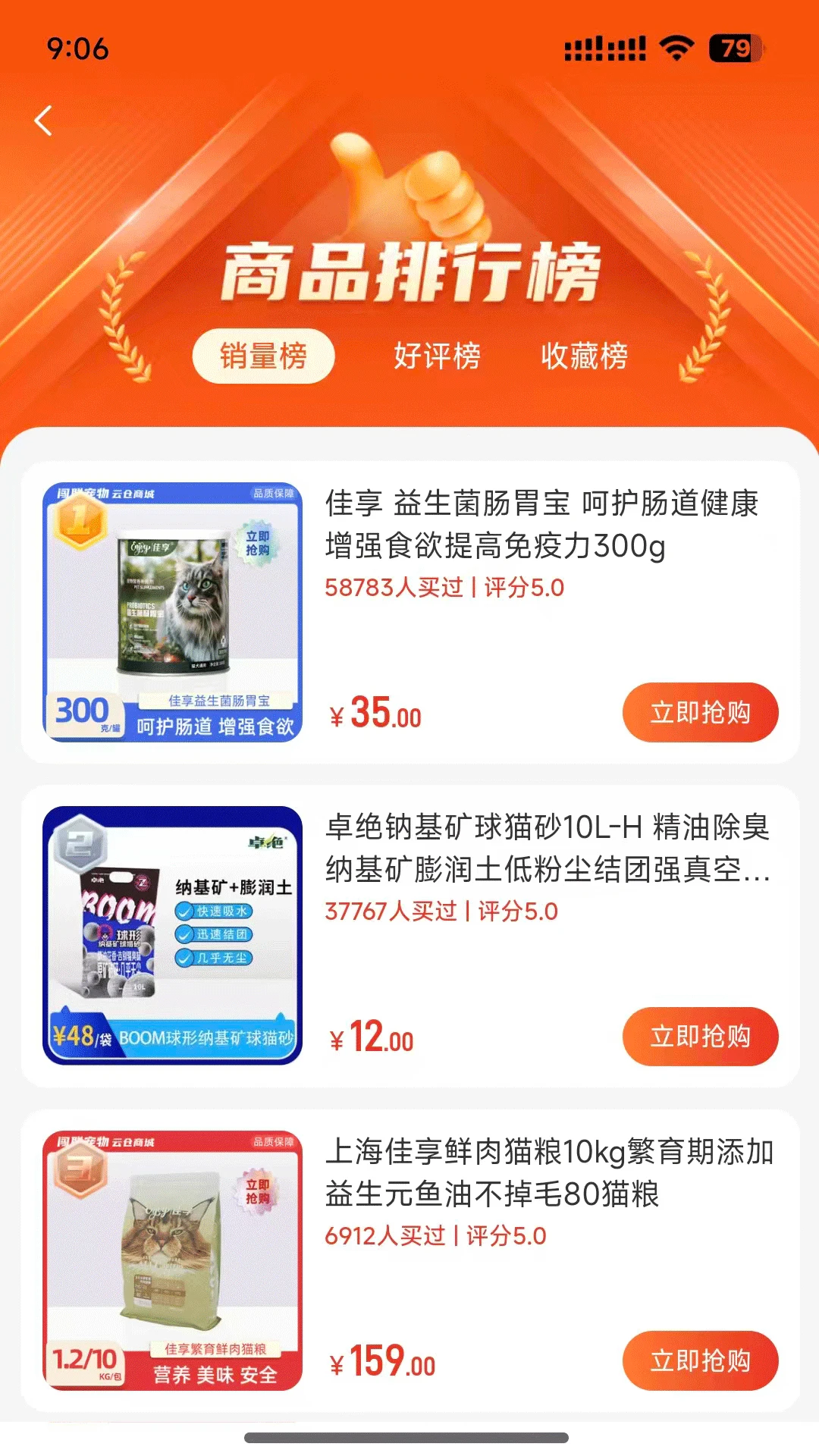Switch to the 收藏榜 tab
Image resolution: width=819 pixels, height=1456 pixels.
point(584,356)
